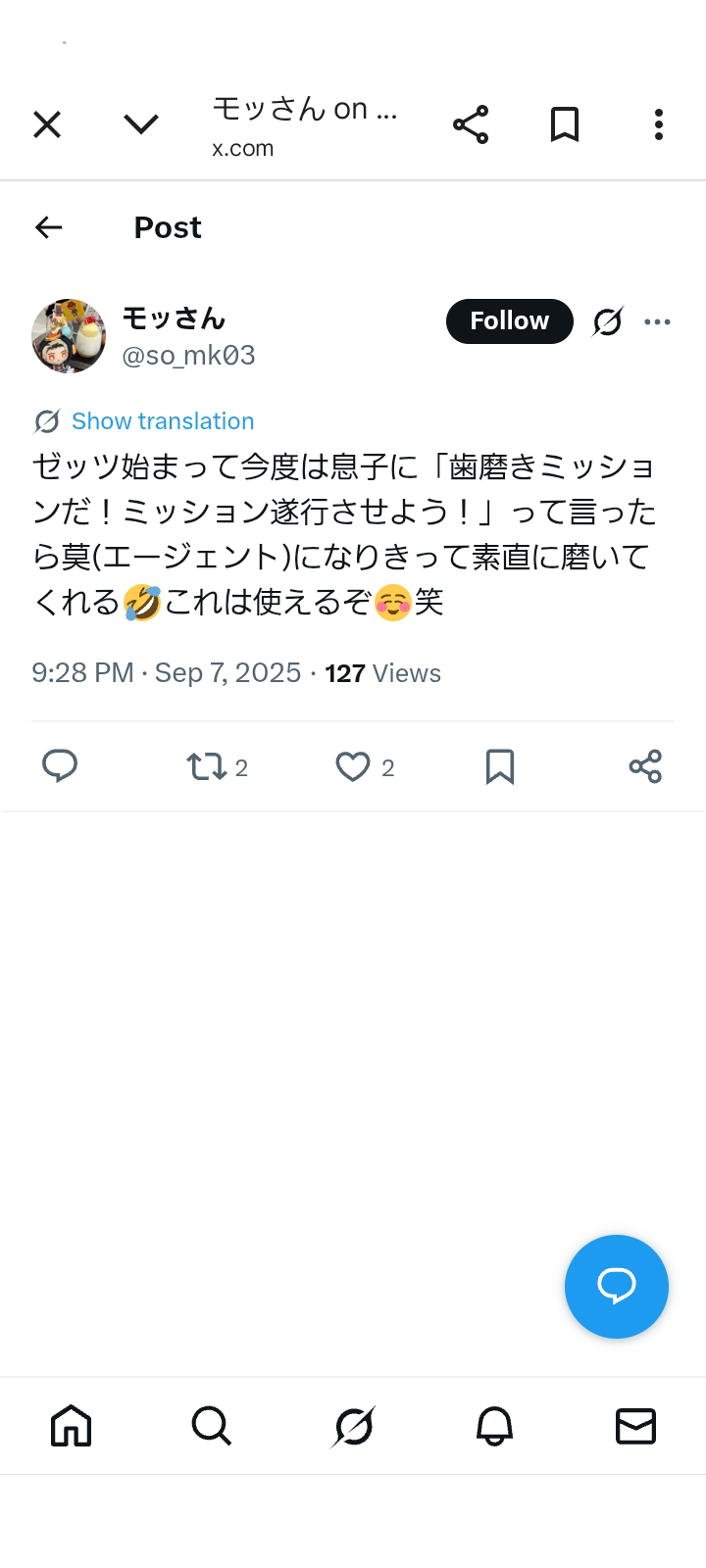
Task: Switch to the Home tab
Action: click(71, 1426)
